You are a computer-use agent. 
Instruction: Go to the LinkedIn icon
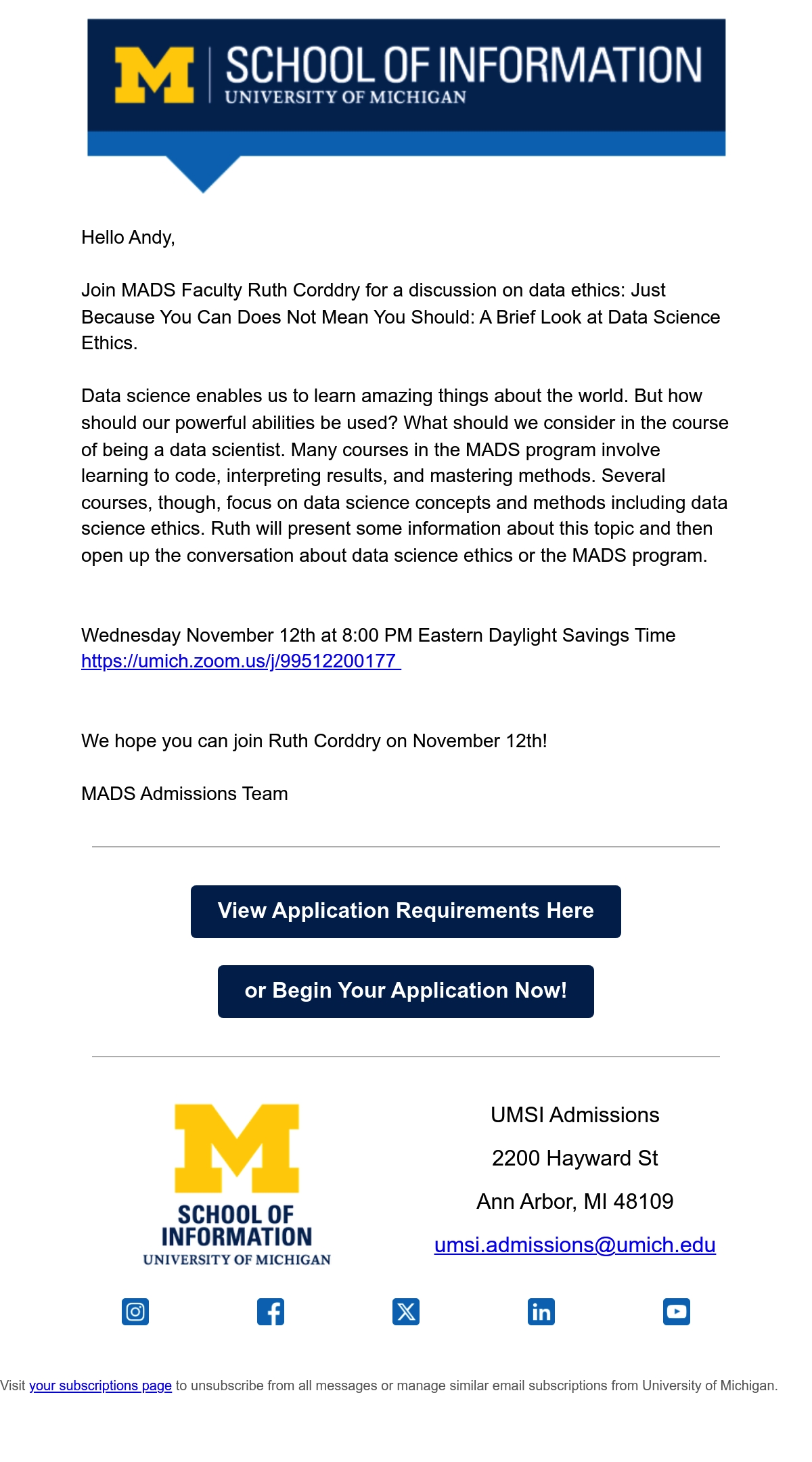541,1312
